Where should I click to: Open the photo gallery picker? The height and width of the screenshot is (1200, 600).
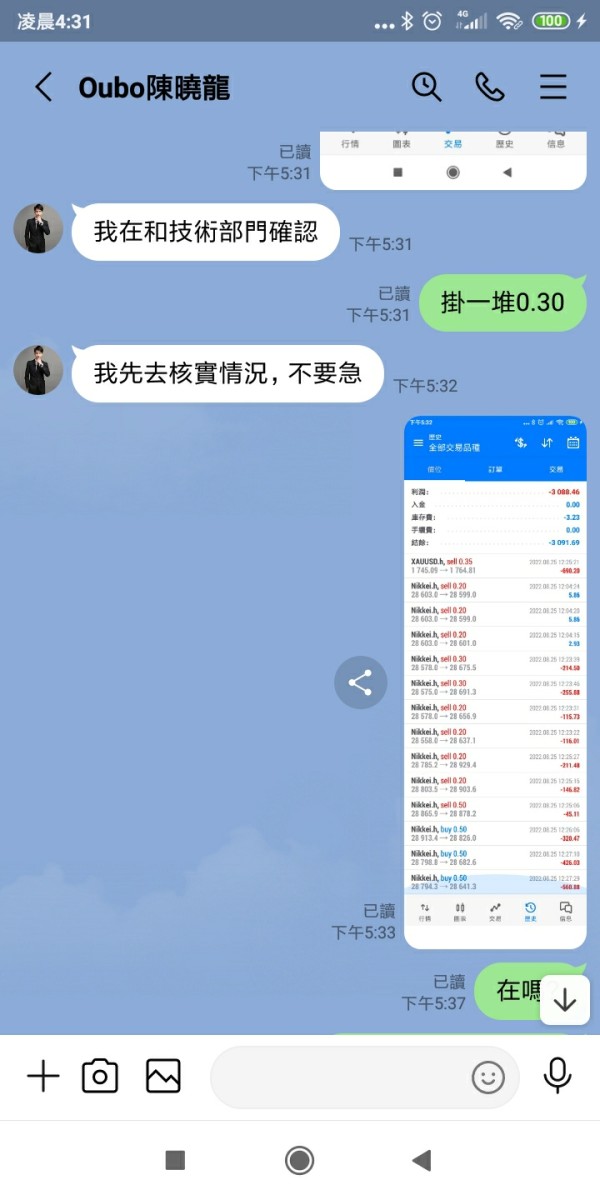(x=163, y=1077)
